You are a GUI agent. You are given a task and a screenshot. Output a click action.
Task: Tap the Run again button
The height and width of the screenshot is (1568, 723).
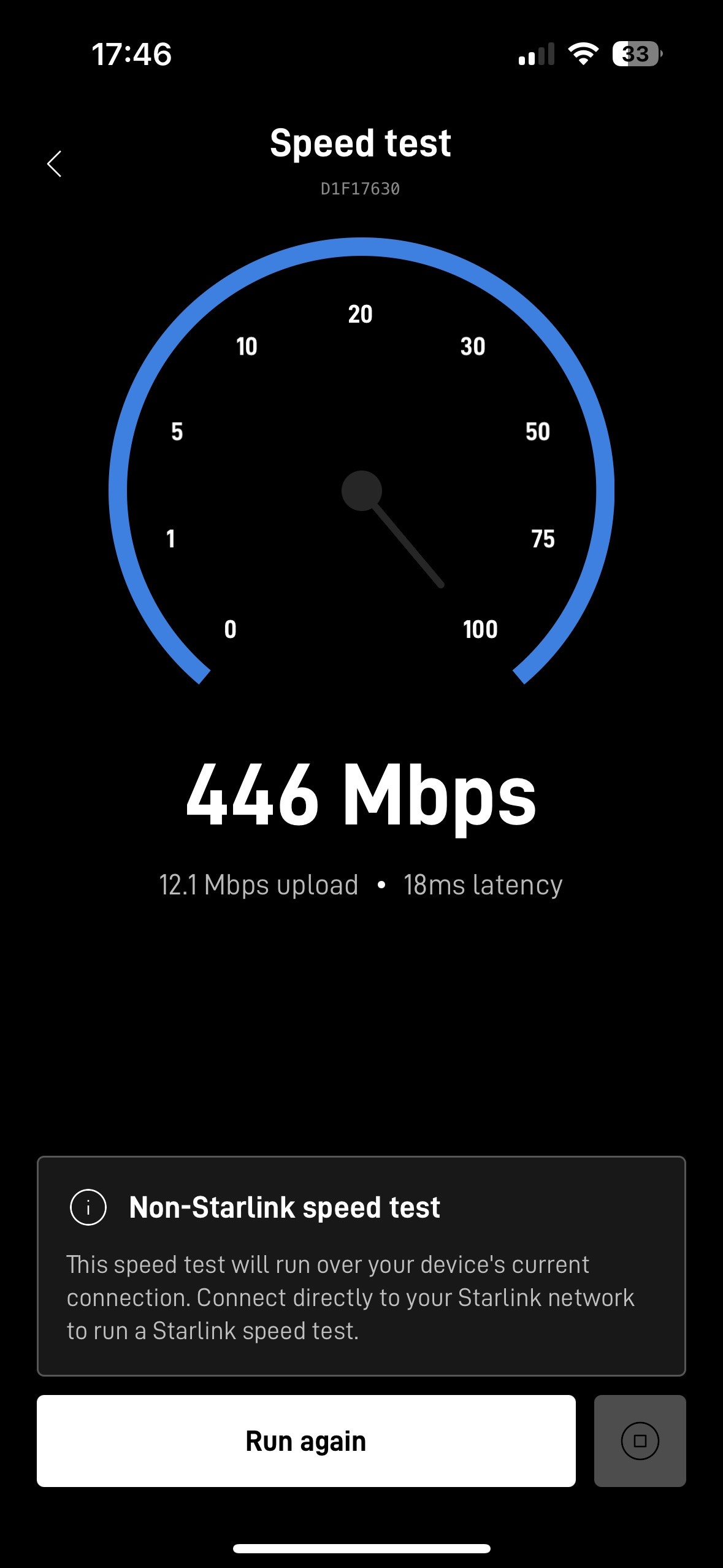306,1440
